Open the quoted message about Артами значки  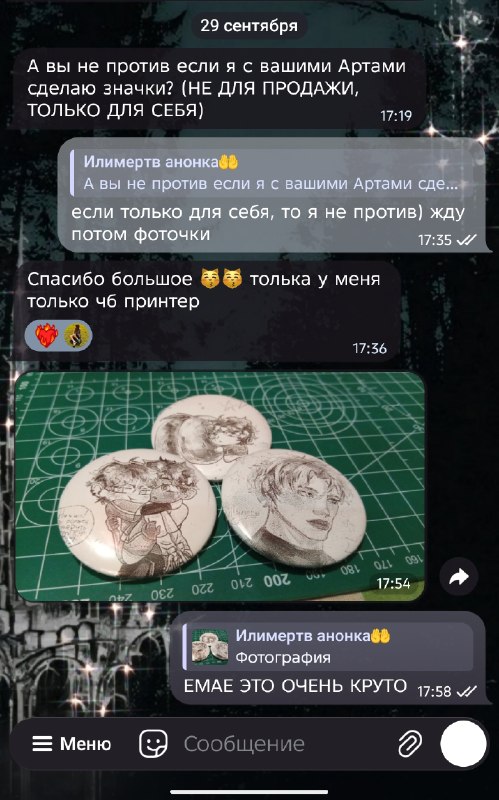[x=270, y=172]
